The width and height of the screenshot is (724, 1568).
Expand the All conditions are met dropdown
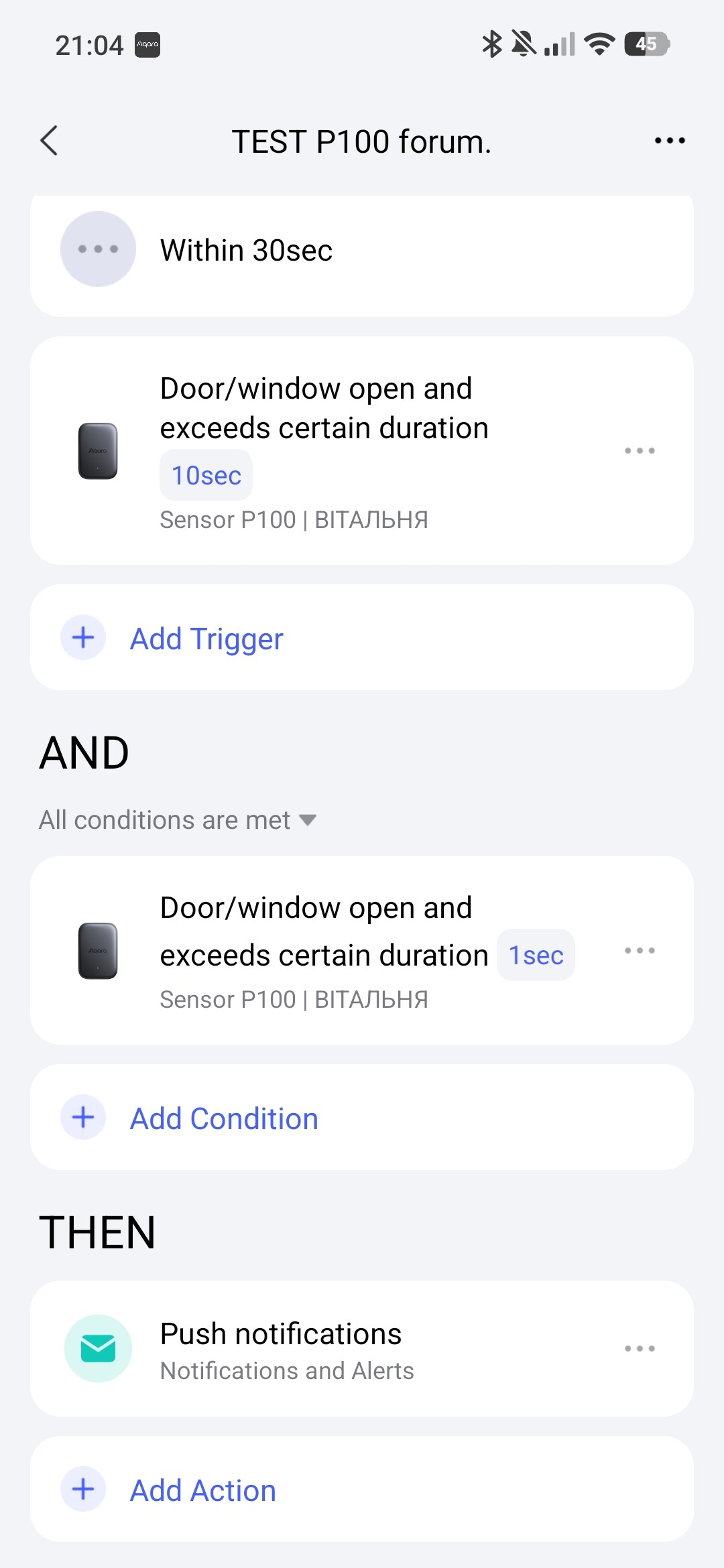click(177, 820)
